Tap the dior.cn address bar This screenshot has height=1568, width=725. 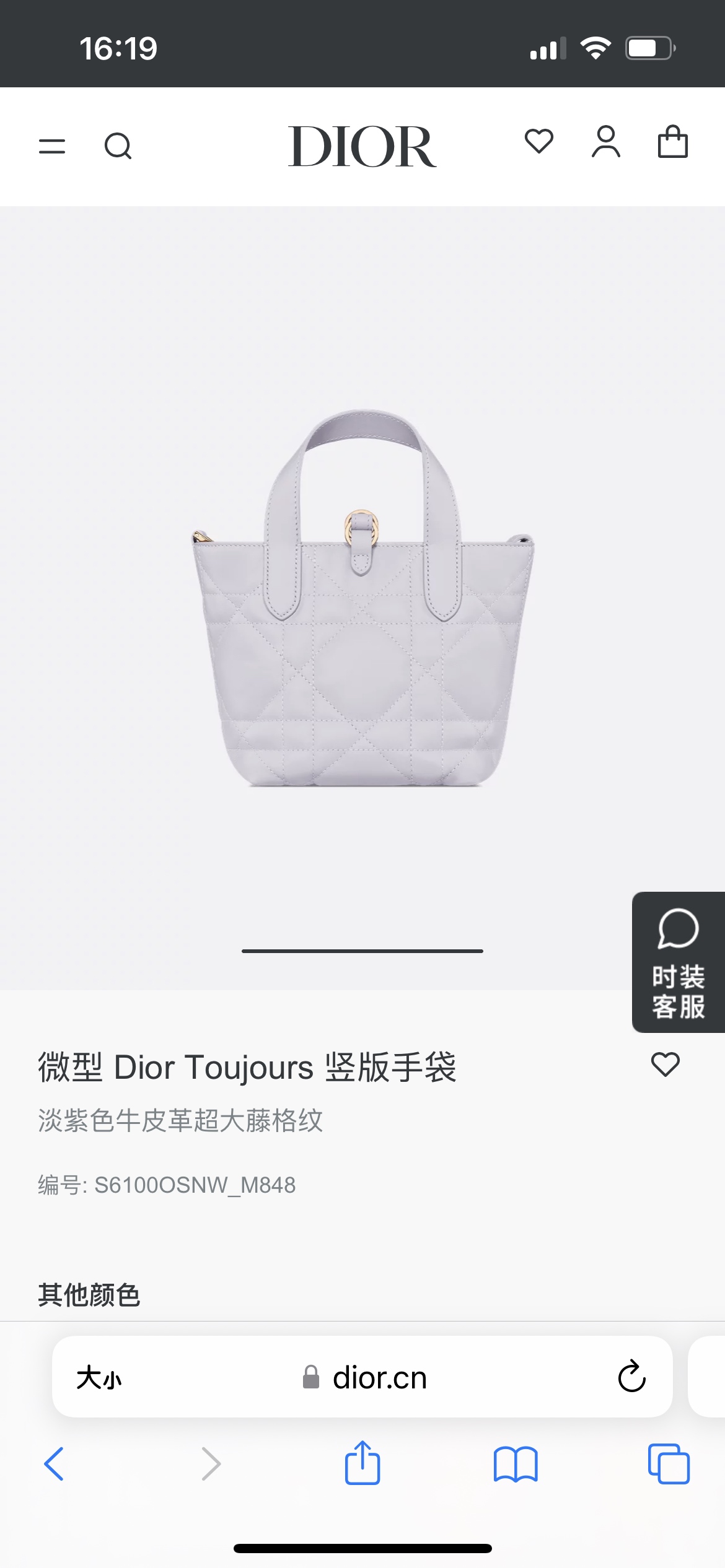(379, 1378)
